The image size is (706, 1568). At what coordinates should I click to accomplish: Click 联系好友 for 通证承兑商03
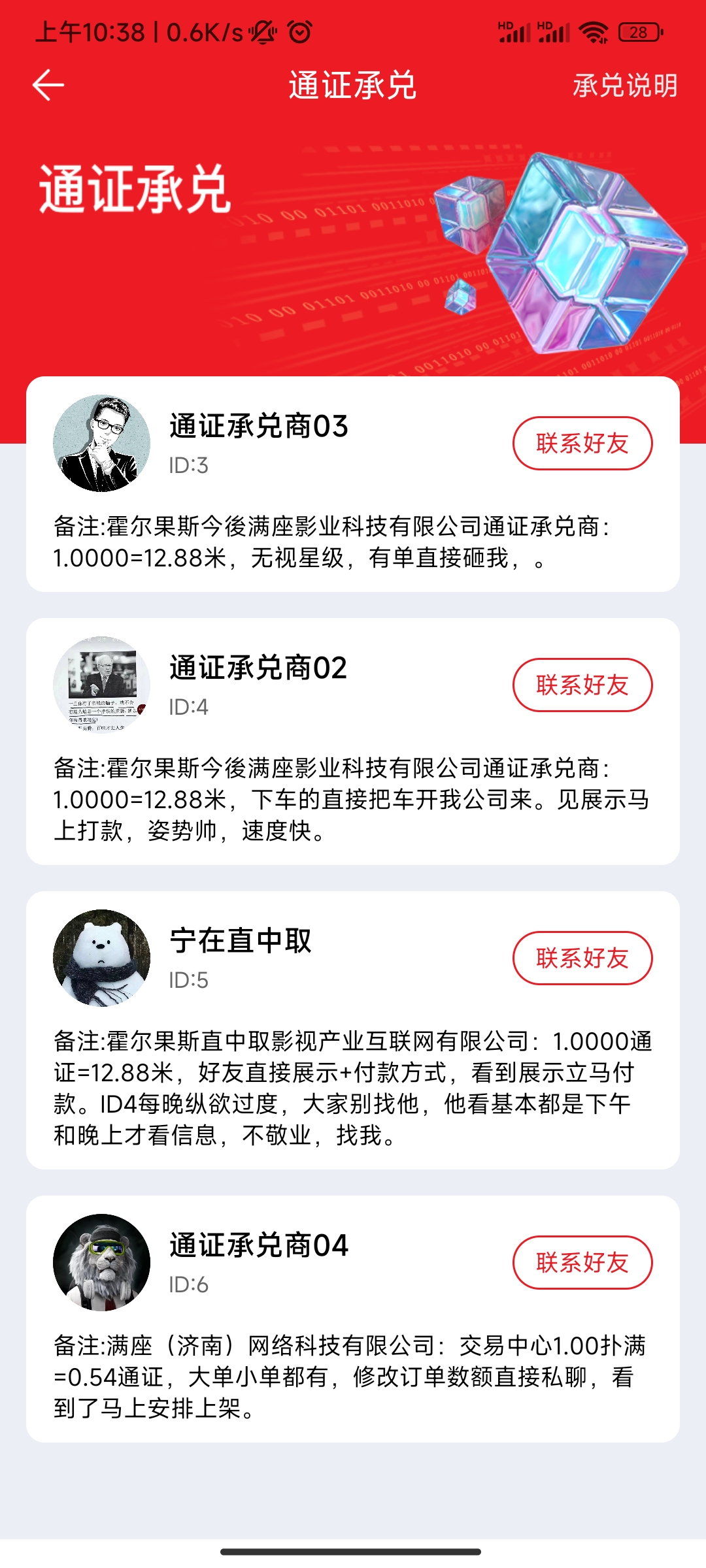[x=582, y=442]
